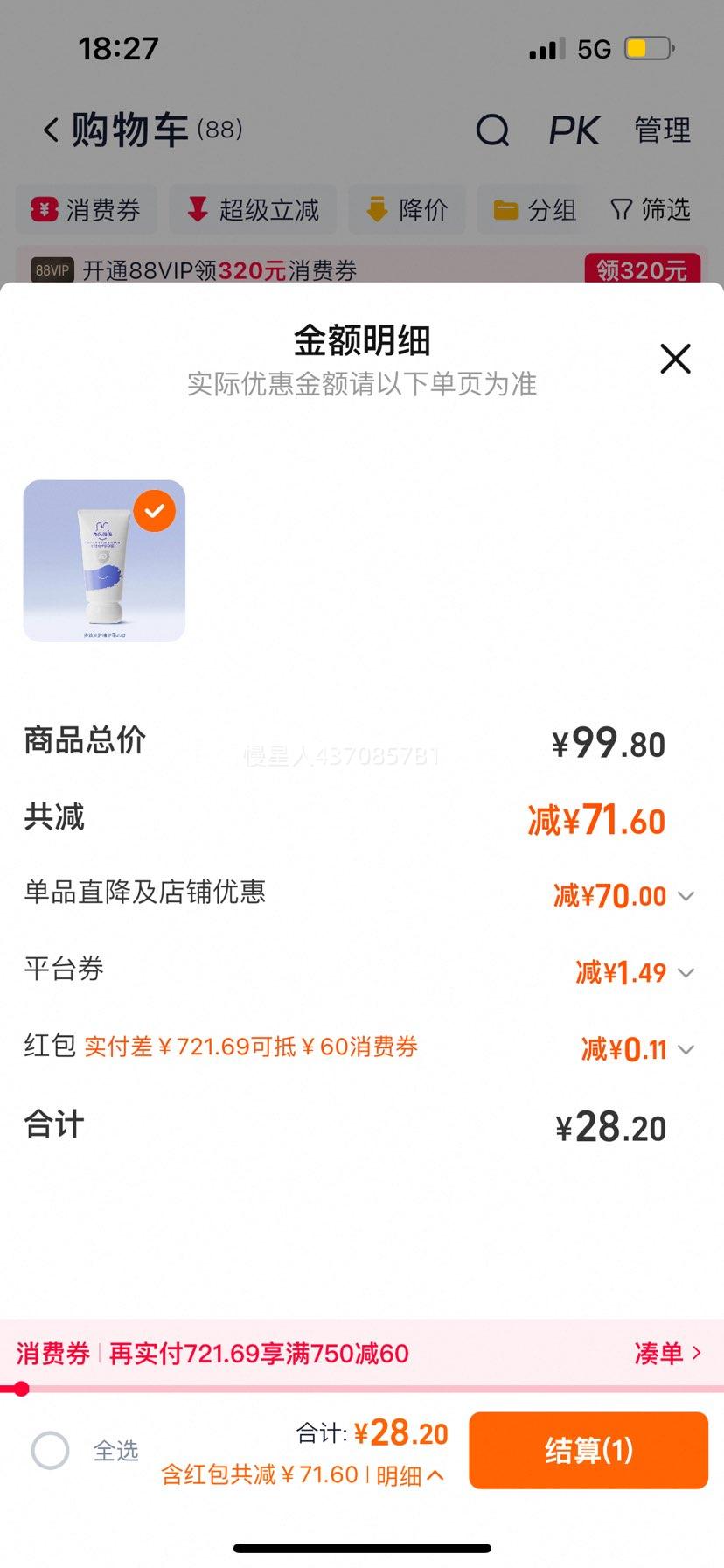This screenshot has width=724, height=1568.
Task: Uncheck the selected product thumbnail
Action: (155, 511)
